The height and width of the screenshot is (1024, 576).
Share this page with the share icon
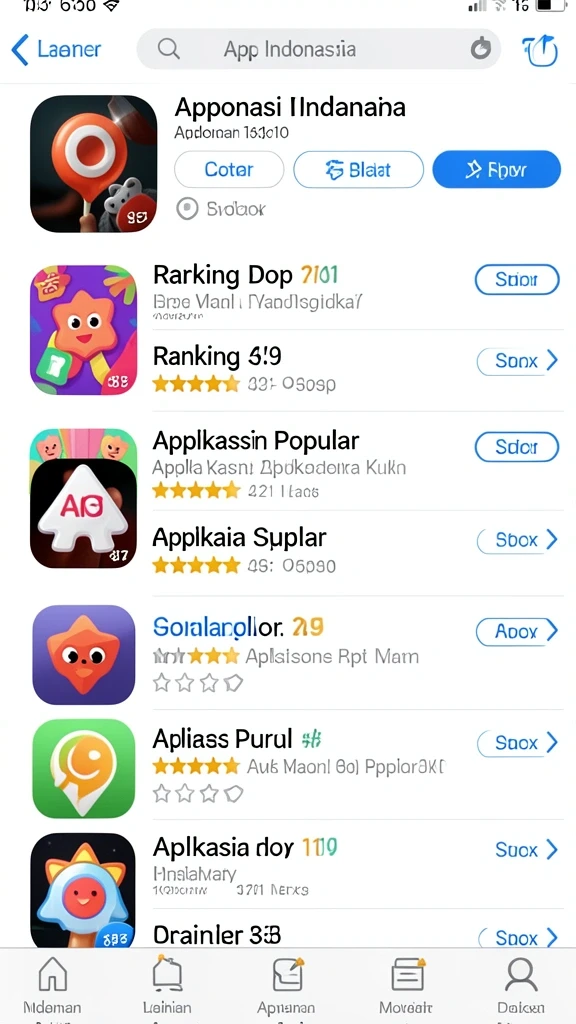point(539,50)
